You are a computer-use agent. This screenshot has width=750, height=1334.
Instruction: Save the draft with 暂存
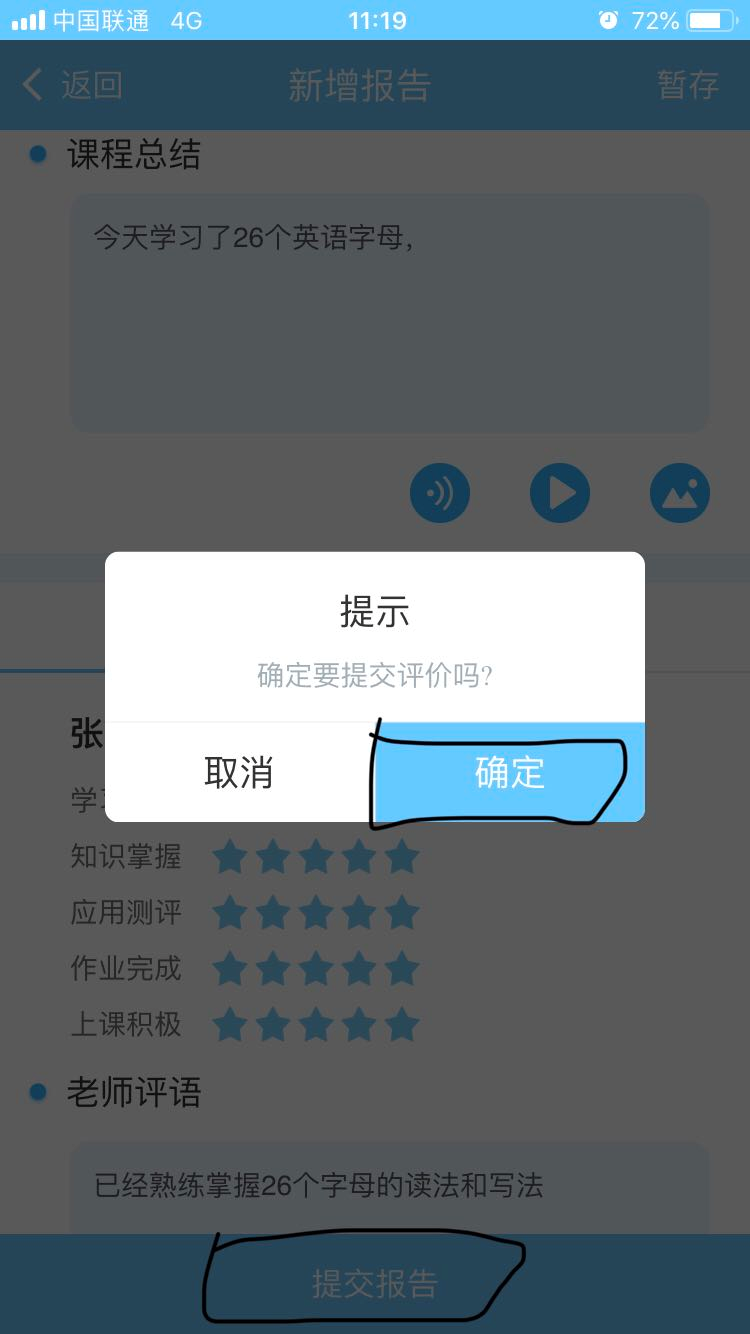688,85
